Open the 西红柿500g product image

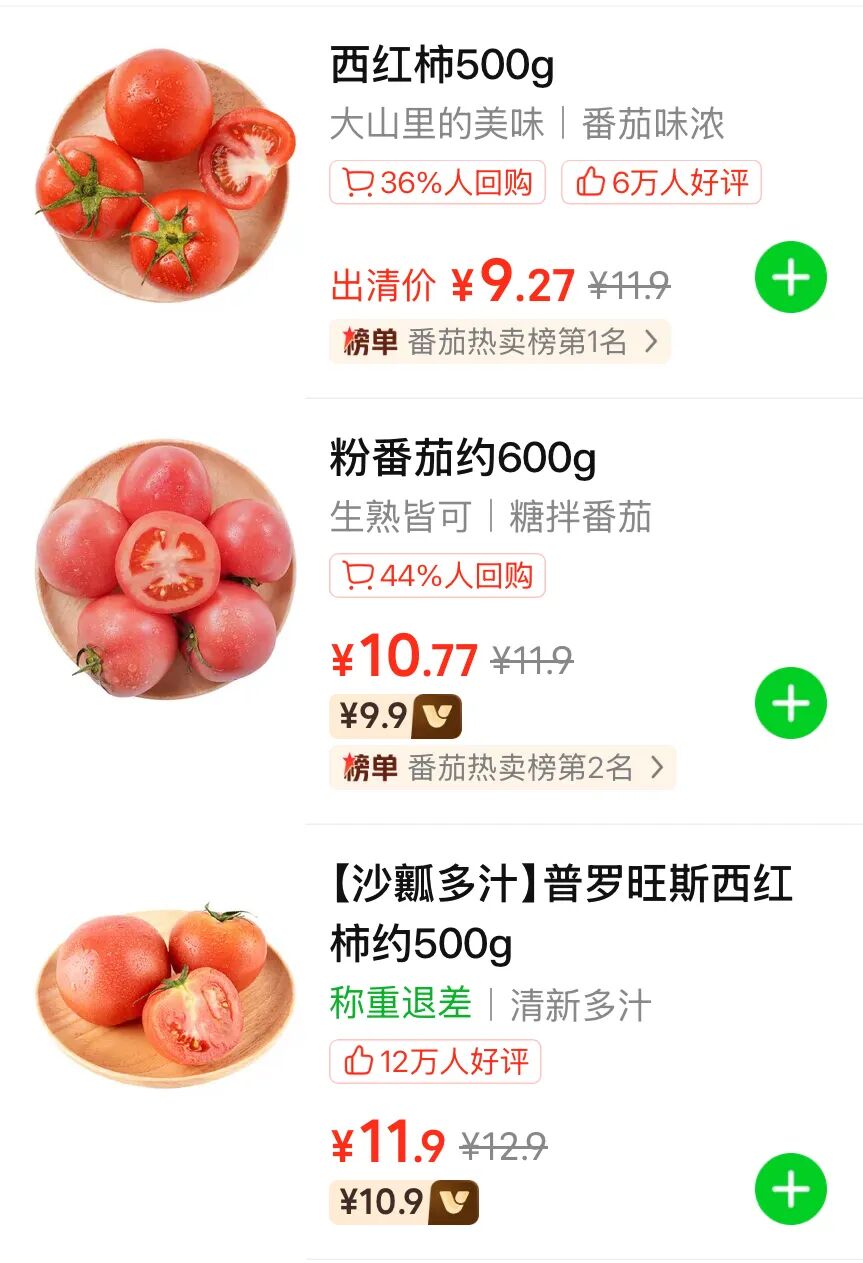coord(166,174)
